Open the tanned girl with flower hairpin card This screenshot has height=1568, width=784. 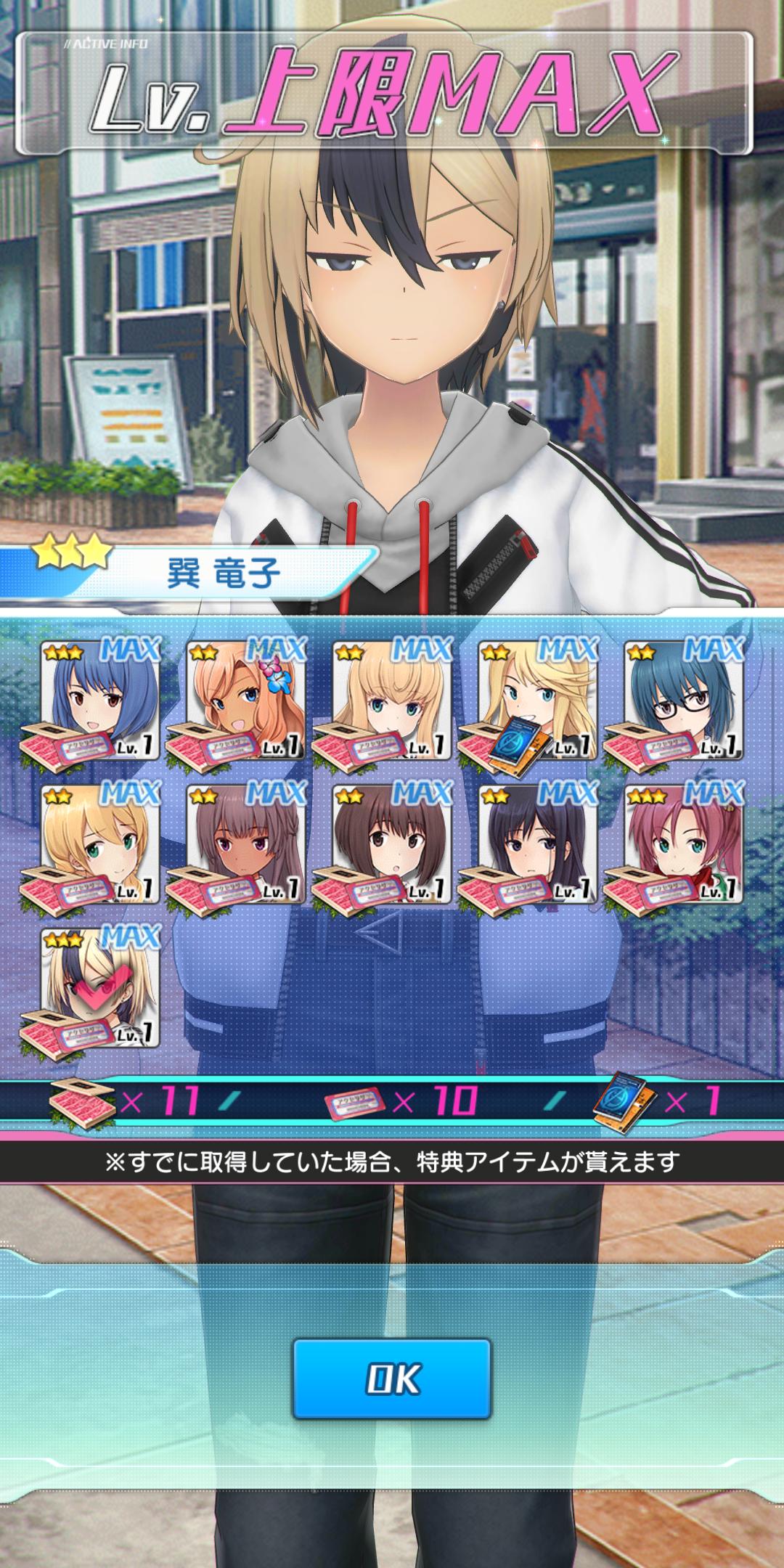(x=246, y=701)
